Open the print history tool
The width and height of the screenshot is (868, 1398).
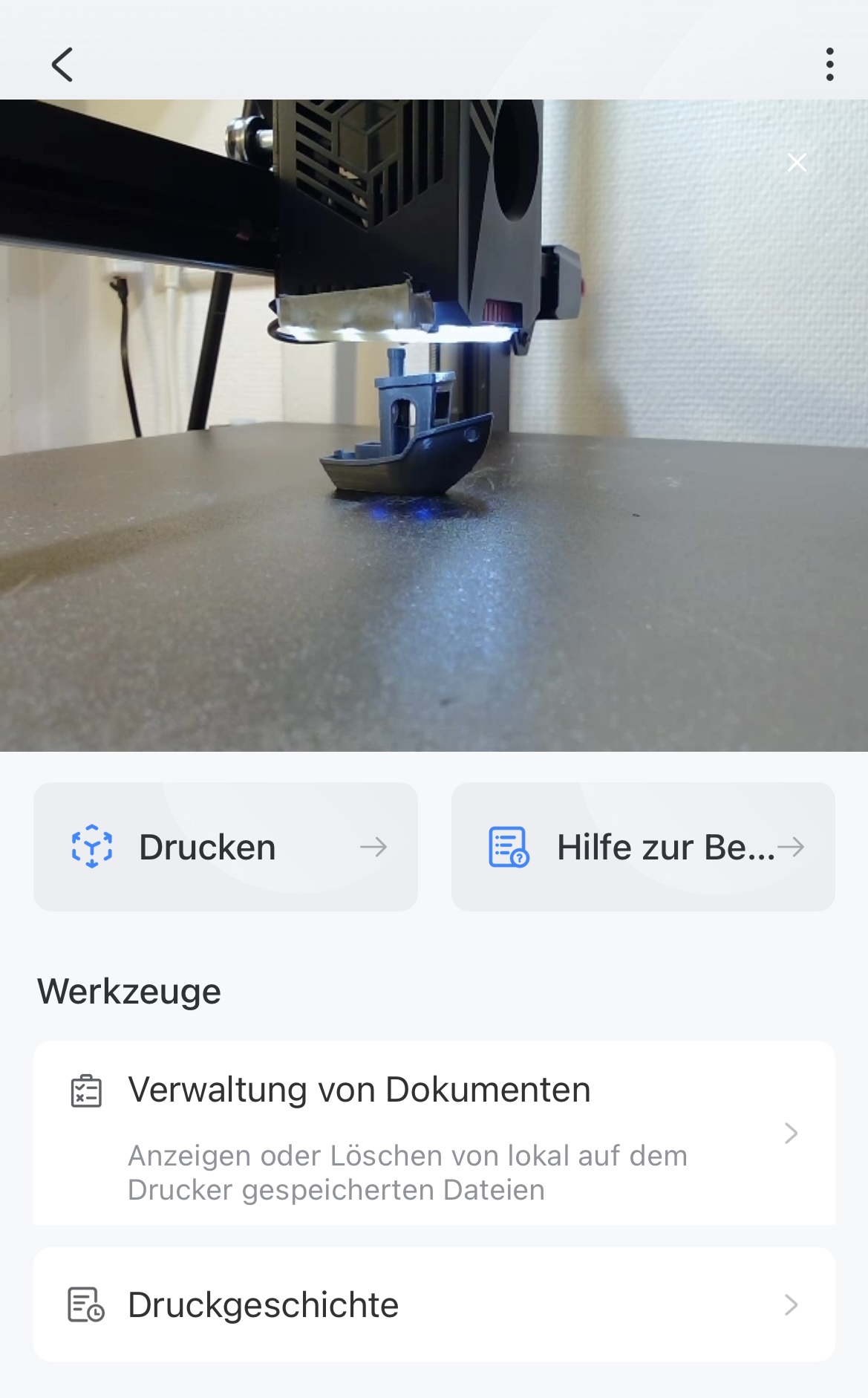[x=262, y=1306]
